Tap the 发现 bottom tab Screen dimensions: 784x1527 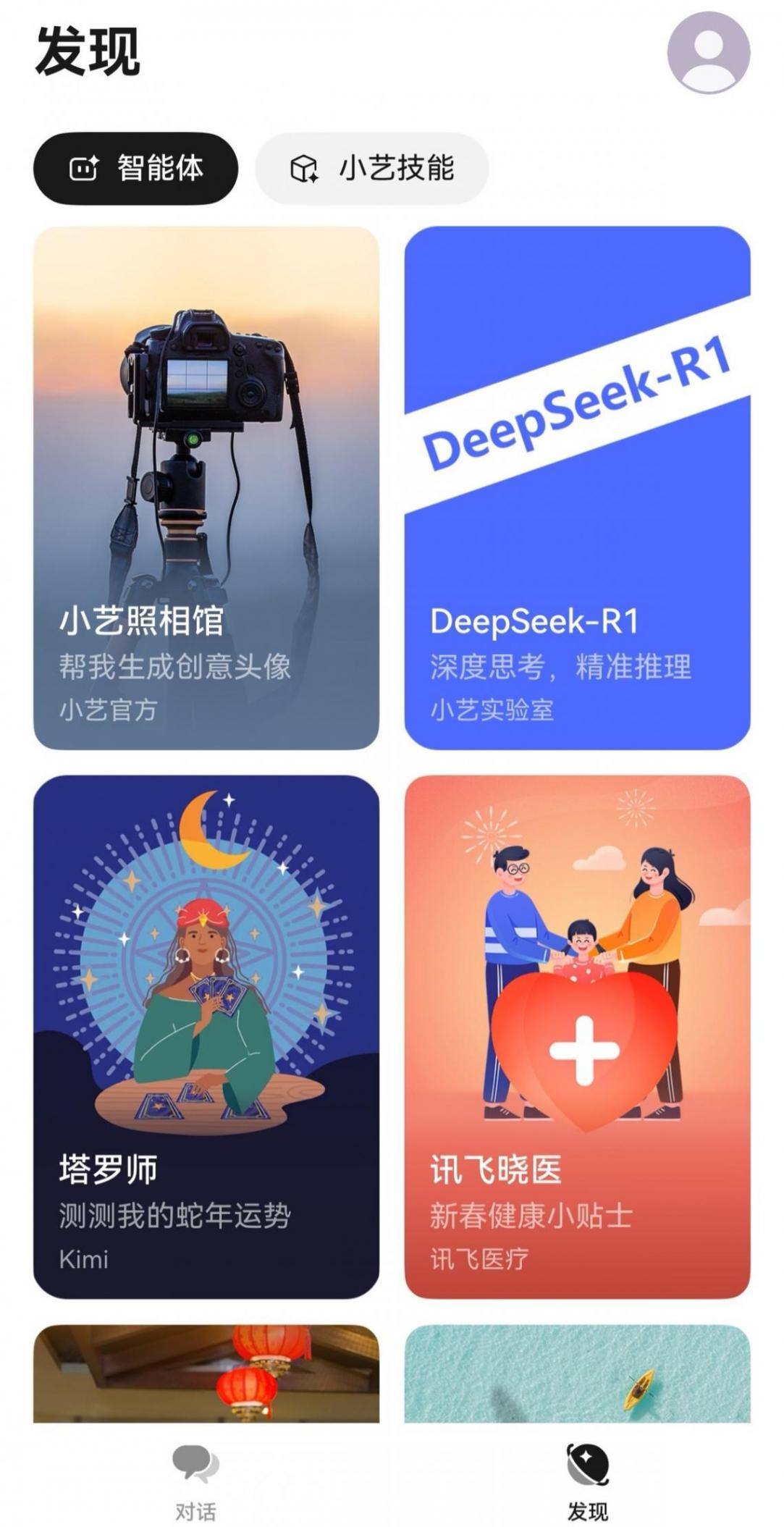point(587,1481)
